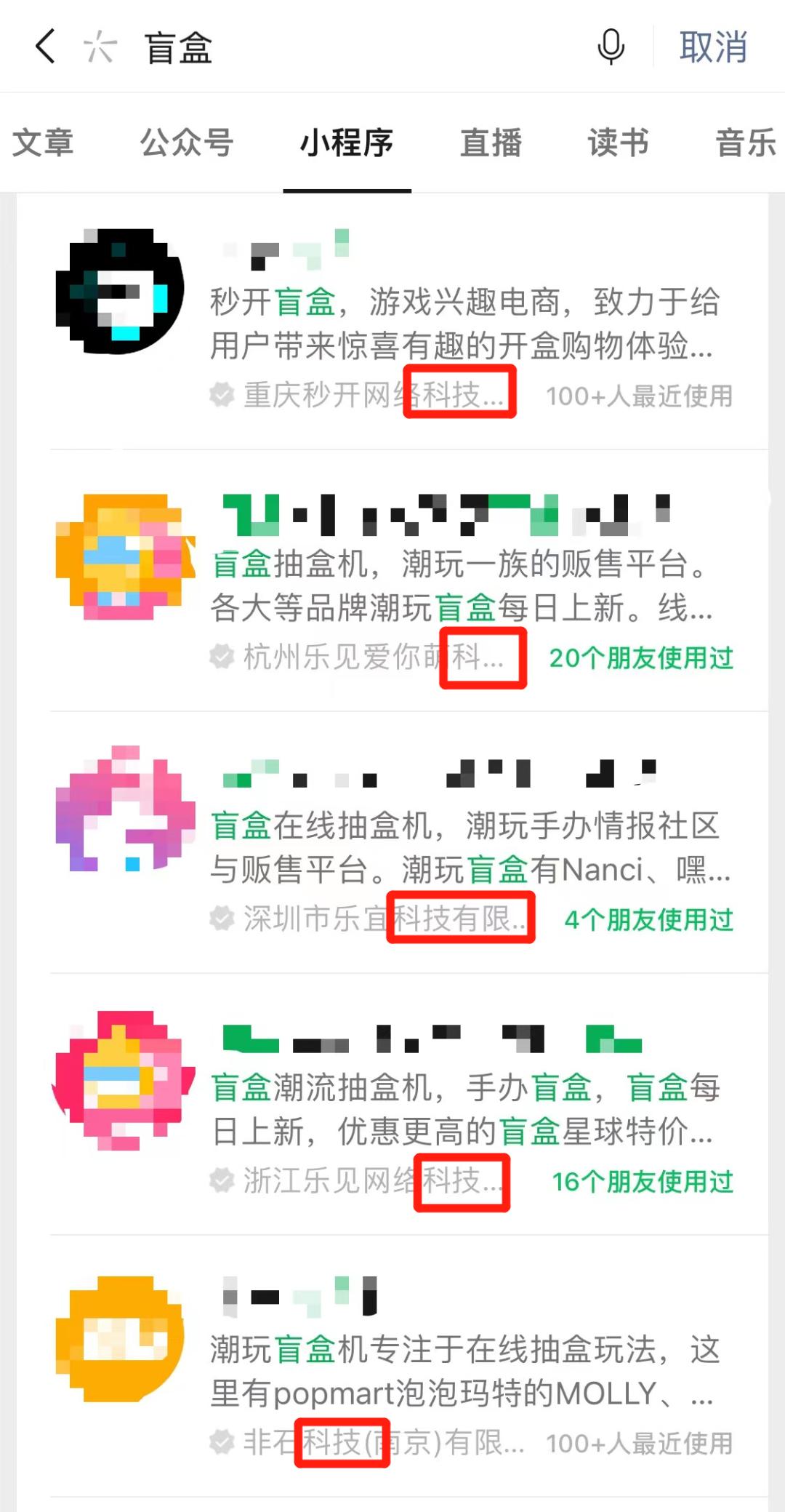Switch to the 公众号 tab
The width and height of the screenshot is (785, 1512).
(187, 143)
